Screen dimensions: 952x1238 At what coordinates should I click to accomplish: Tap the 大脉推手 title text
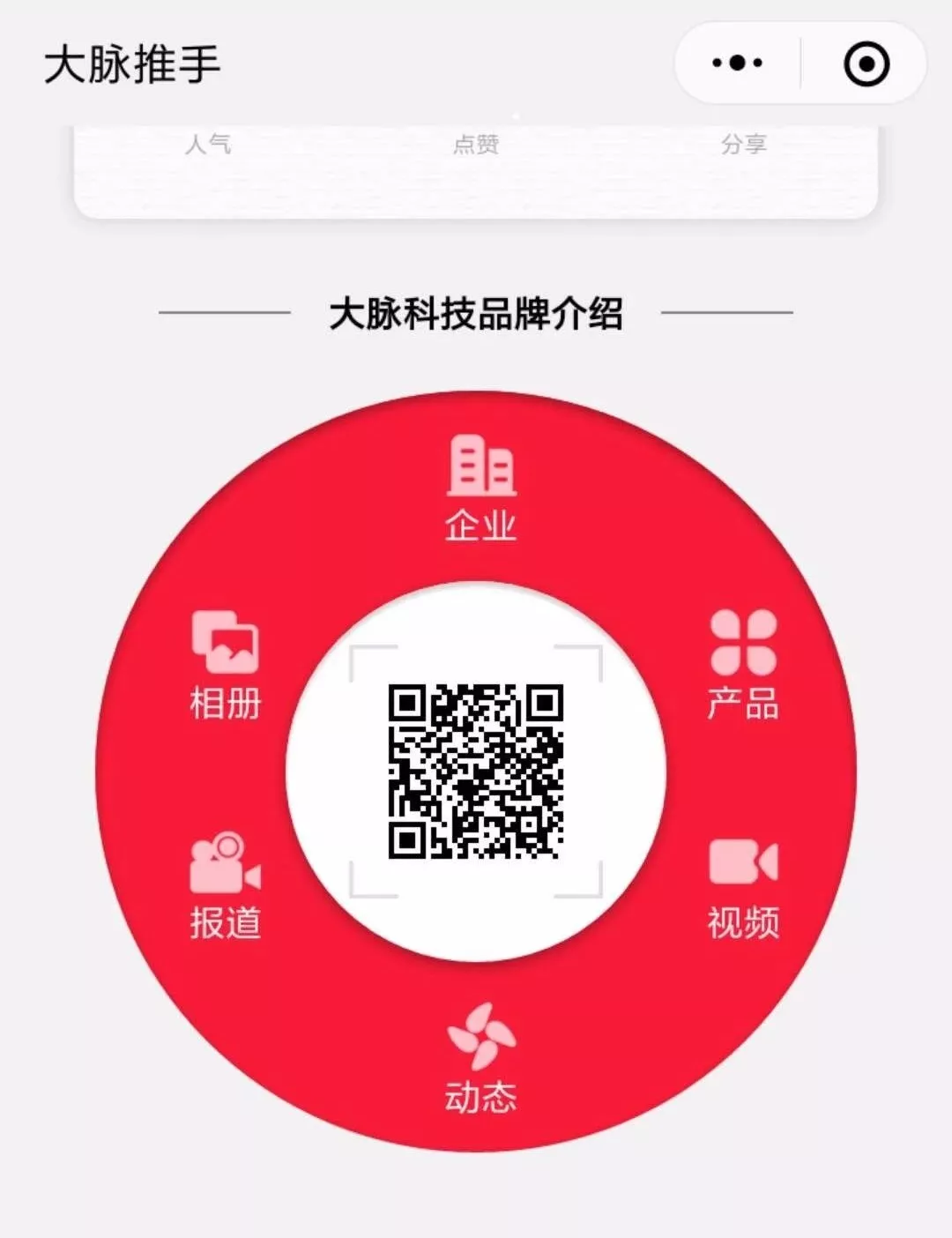point(134,62)
